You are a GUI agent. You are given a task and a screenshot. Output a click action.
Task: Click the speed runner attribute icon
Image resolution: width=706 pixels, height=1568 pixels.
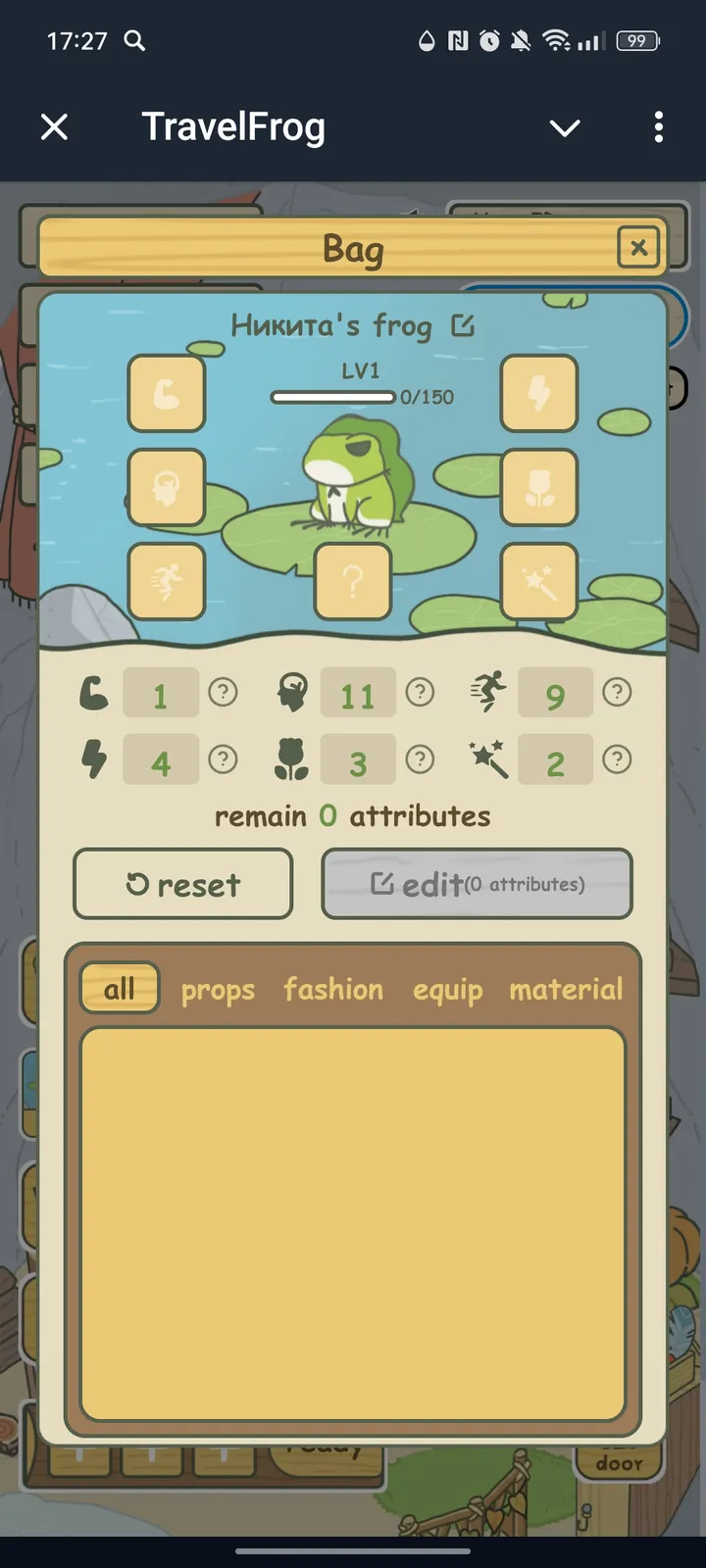(166, 580)
